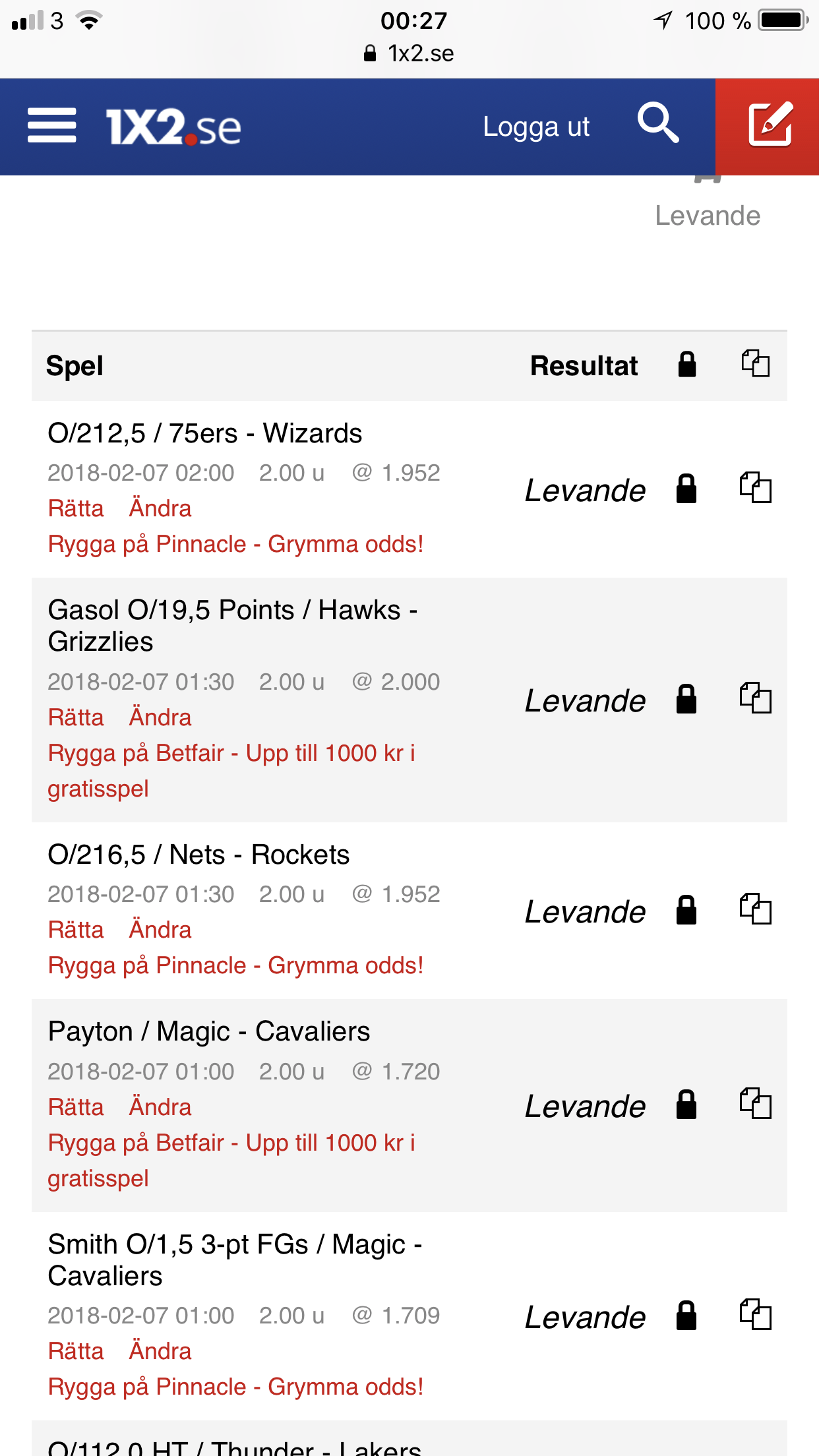Copy the Smith O/1,5 3-pt FGs bet
The width and height of the screenshot is (819, 1456).
755,1315
